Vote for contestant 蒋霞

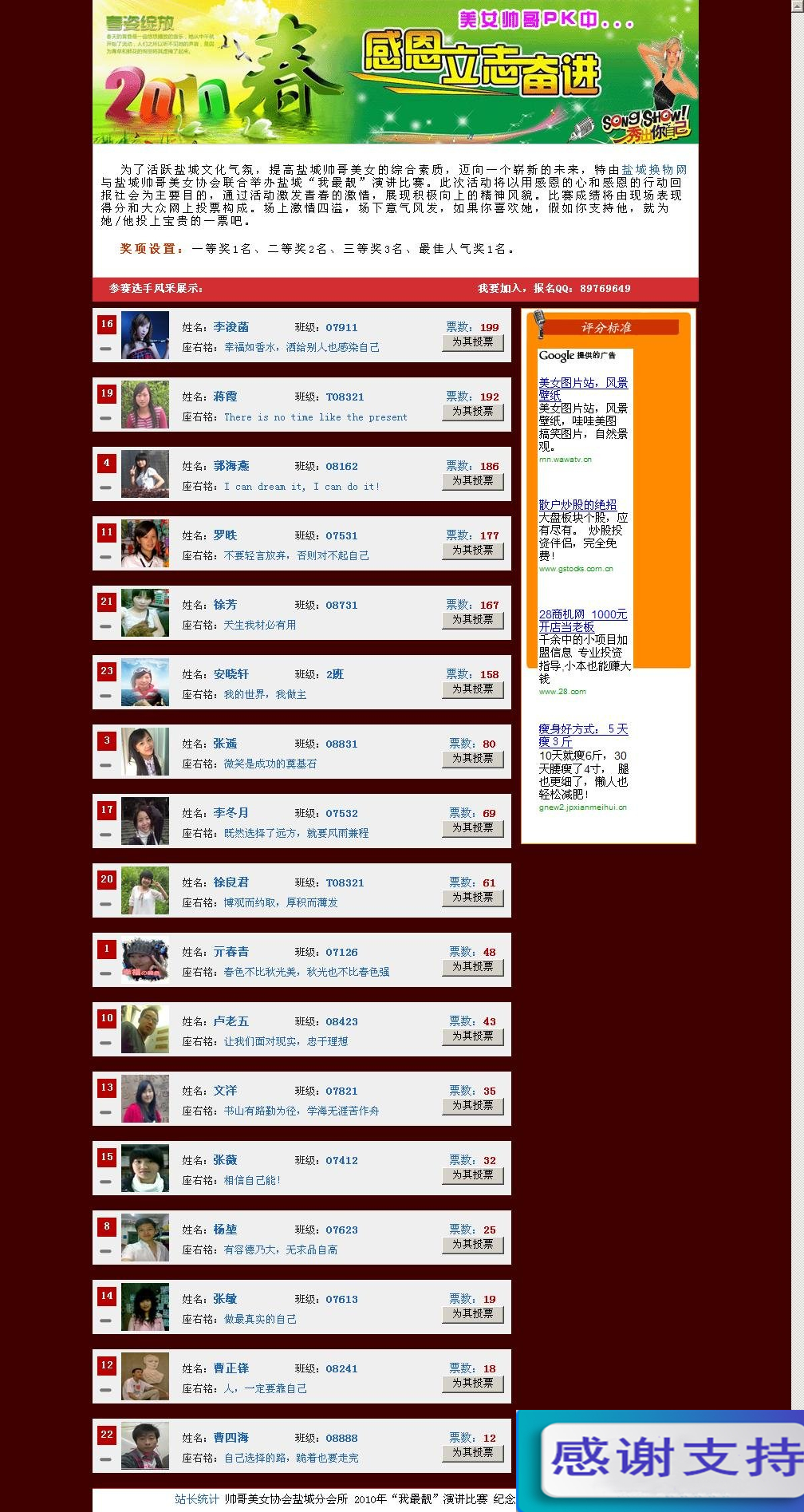point(472,411)
